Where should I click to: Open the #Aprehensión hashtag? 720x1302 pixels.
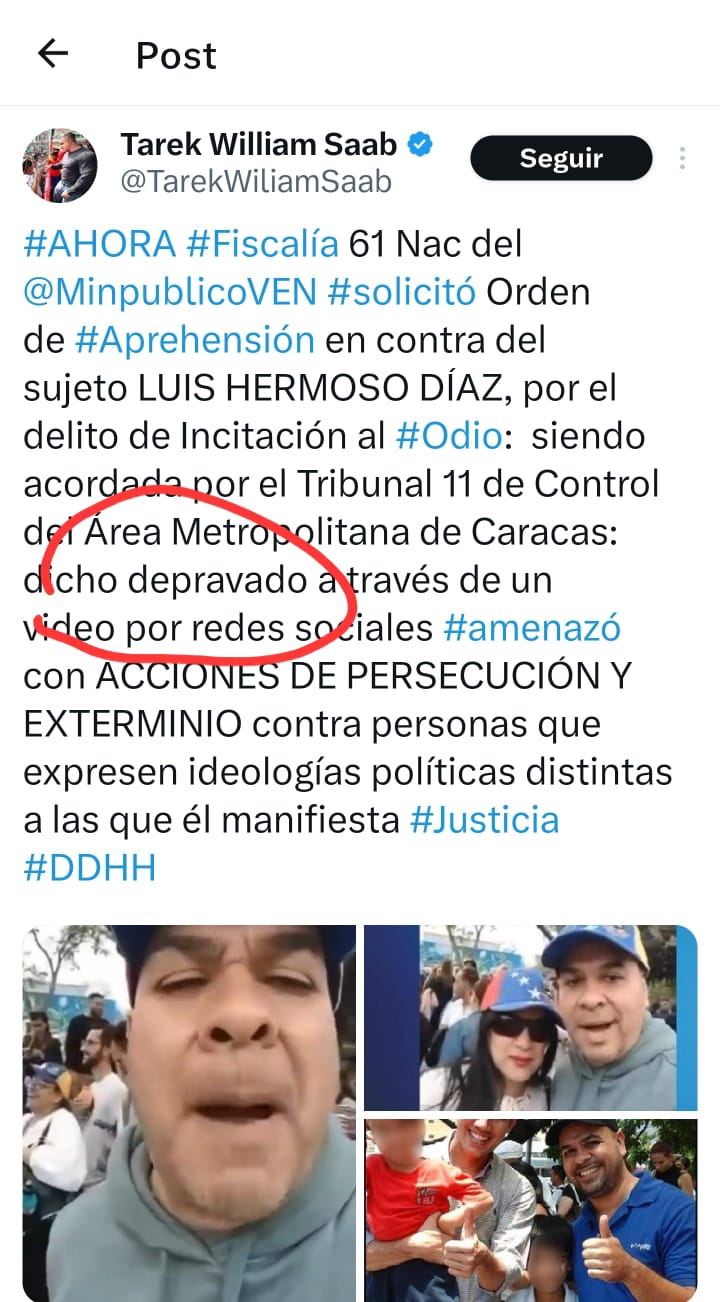tap(195, 340)
